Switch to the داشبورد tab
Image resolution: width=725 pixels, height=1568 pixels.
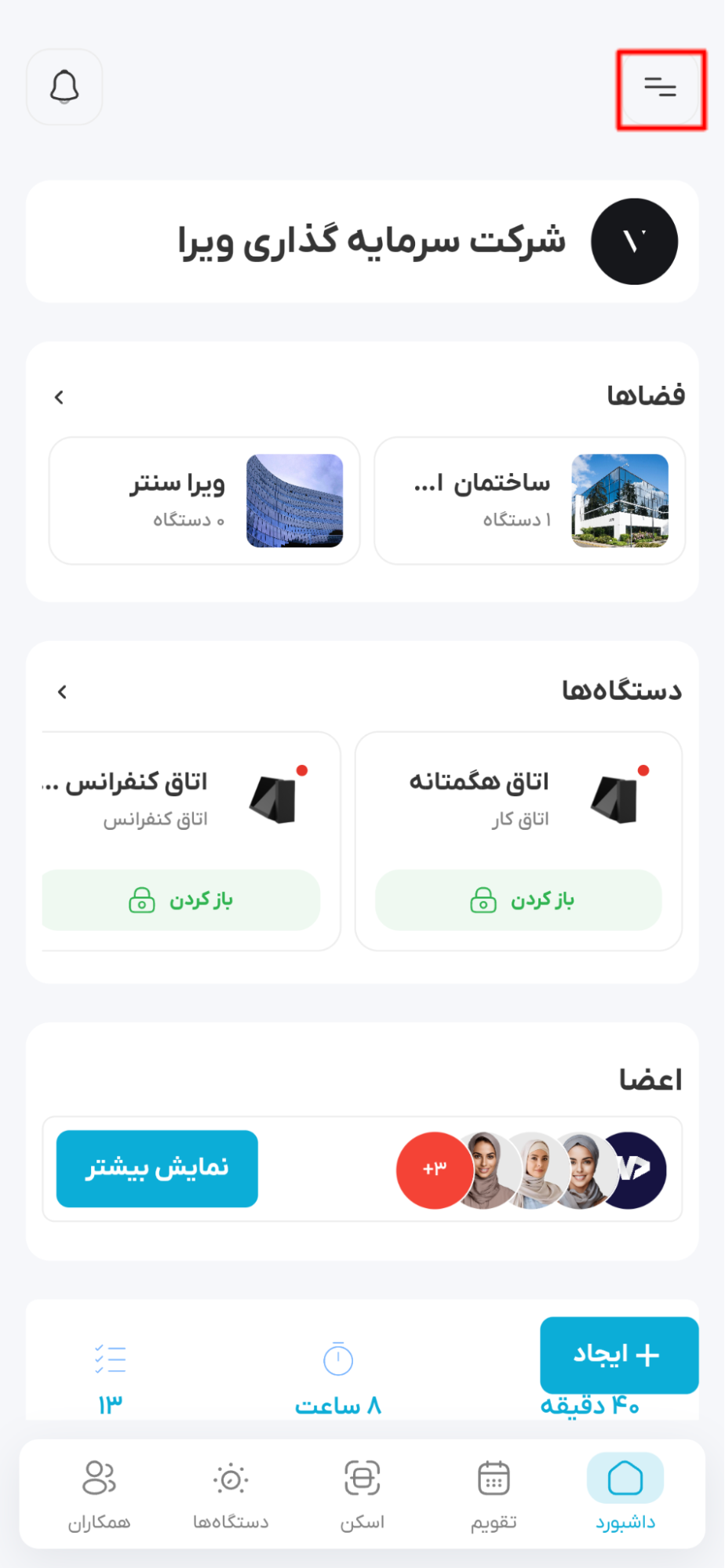pos(625,1493)
